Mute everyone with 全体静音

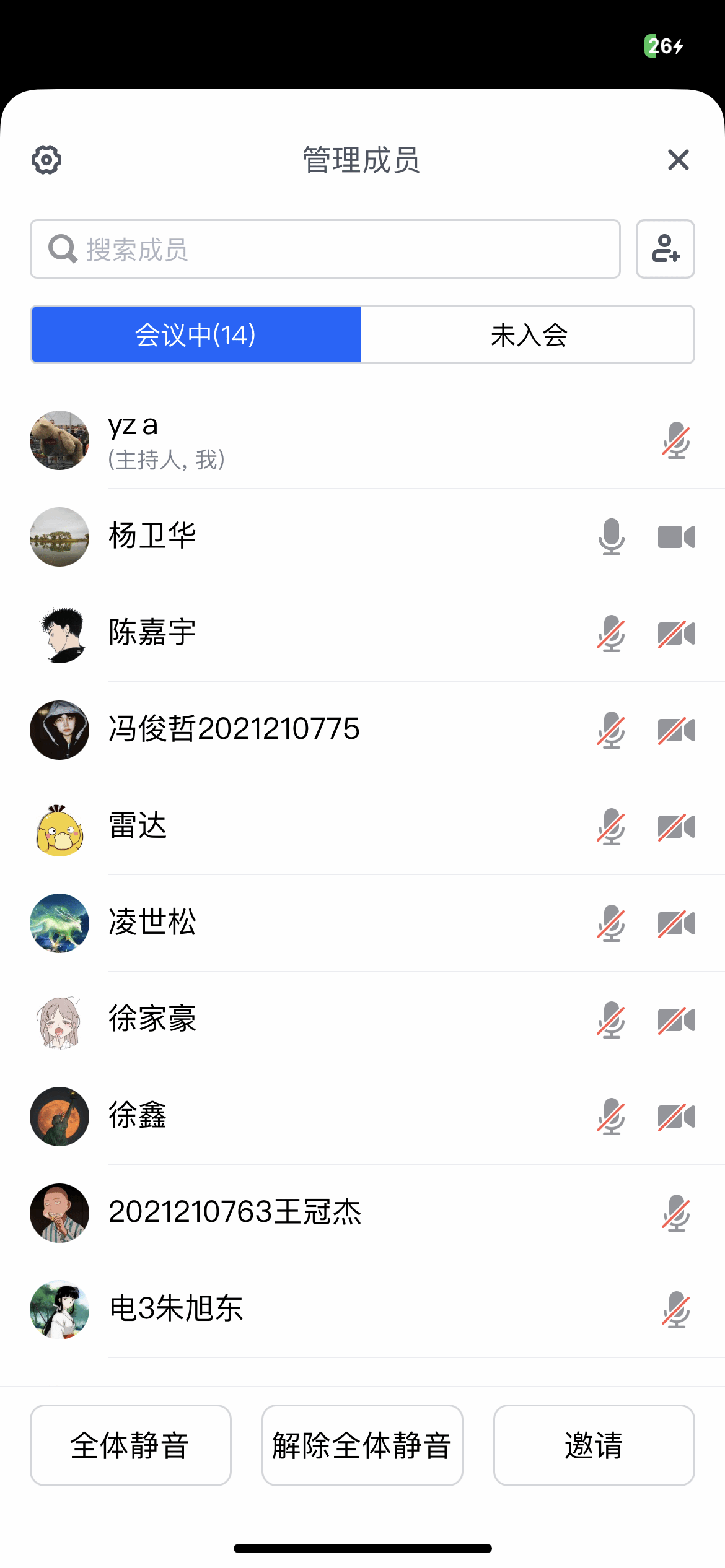click(131, 1445)
